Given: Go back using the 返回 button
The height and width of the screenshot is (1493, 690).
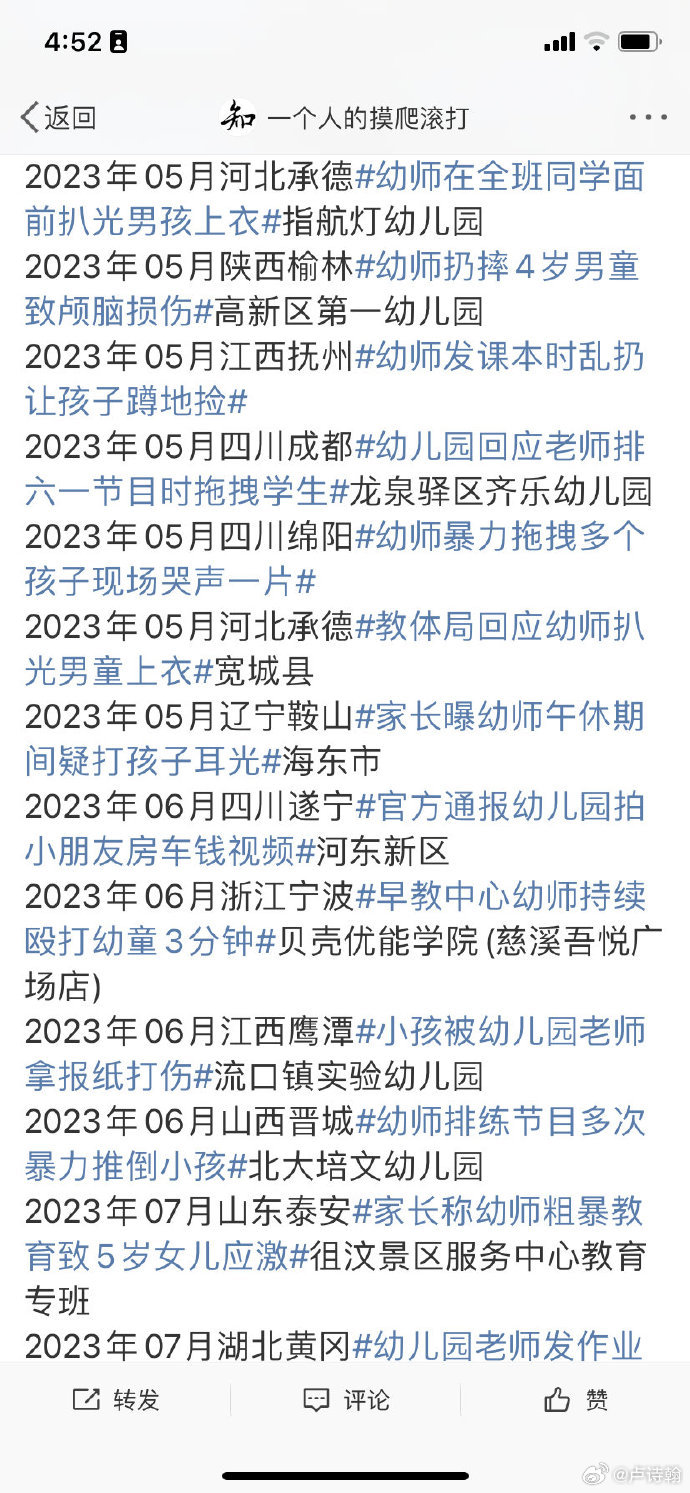Looking at the screenshot, I should pyautogui.click(x=58, y=118).
